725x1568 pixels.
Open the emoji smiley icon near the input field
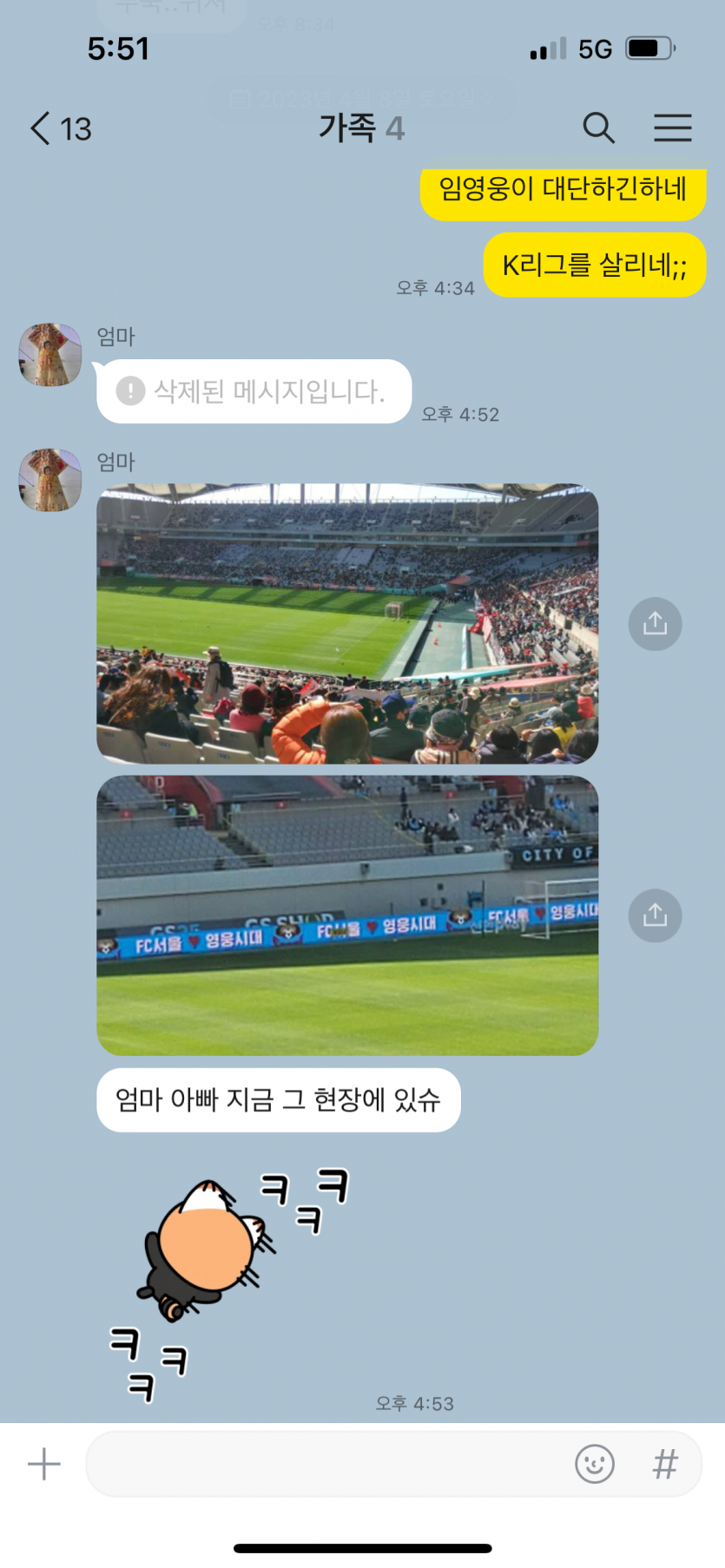tap(596, 1464)
